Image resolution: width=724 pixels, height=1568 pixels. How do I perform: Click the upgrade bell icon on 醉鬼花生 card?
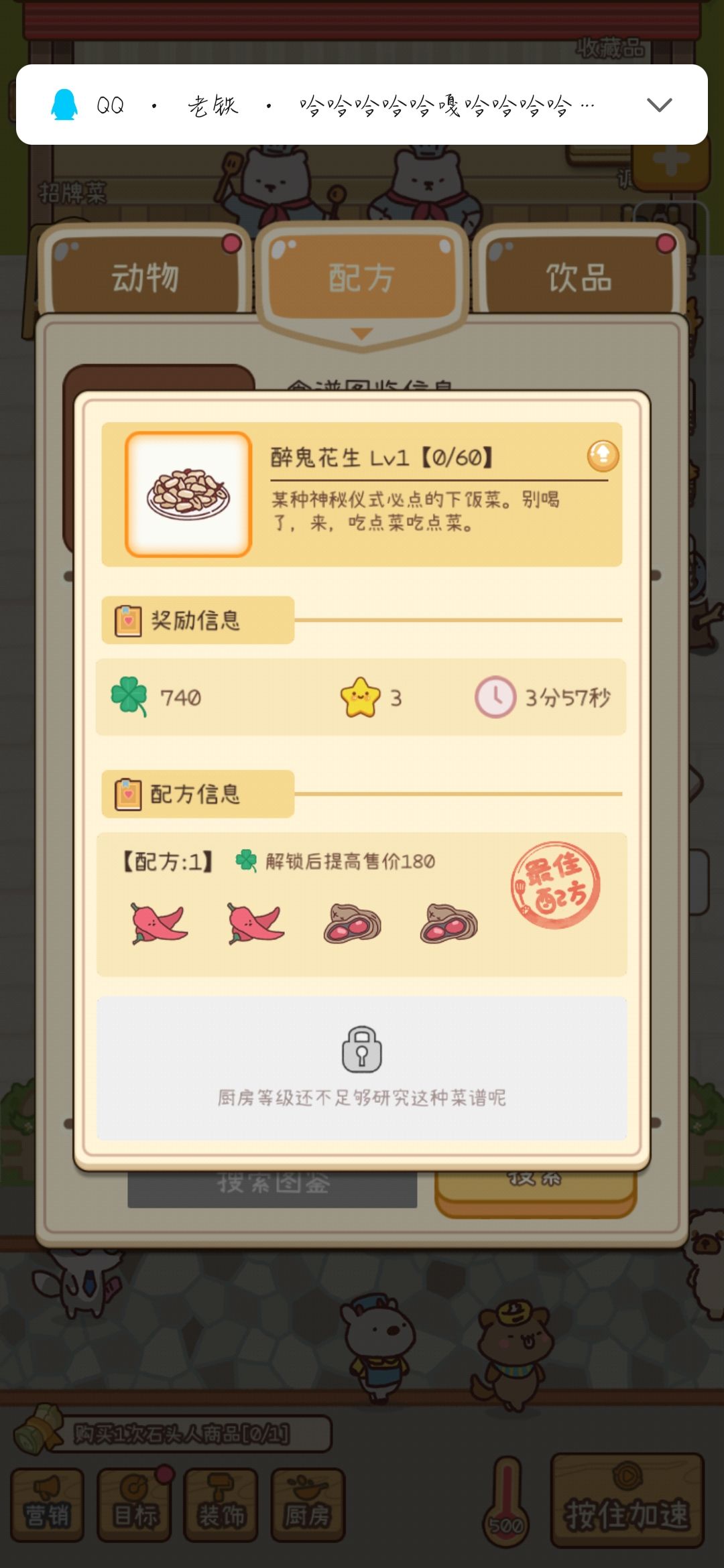click(x=602, y=456)
